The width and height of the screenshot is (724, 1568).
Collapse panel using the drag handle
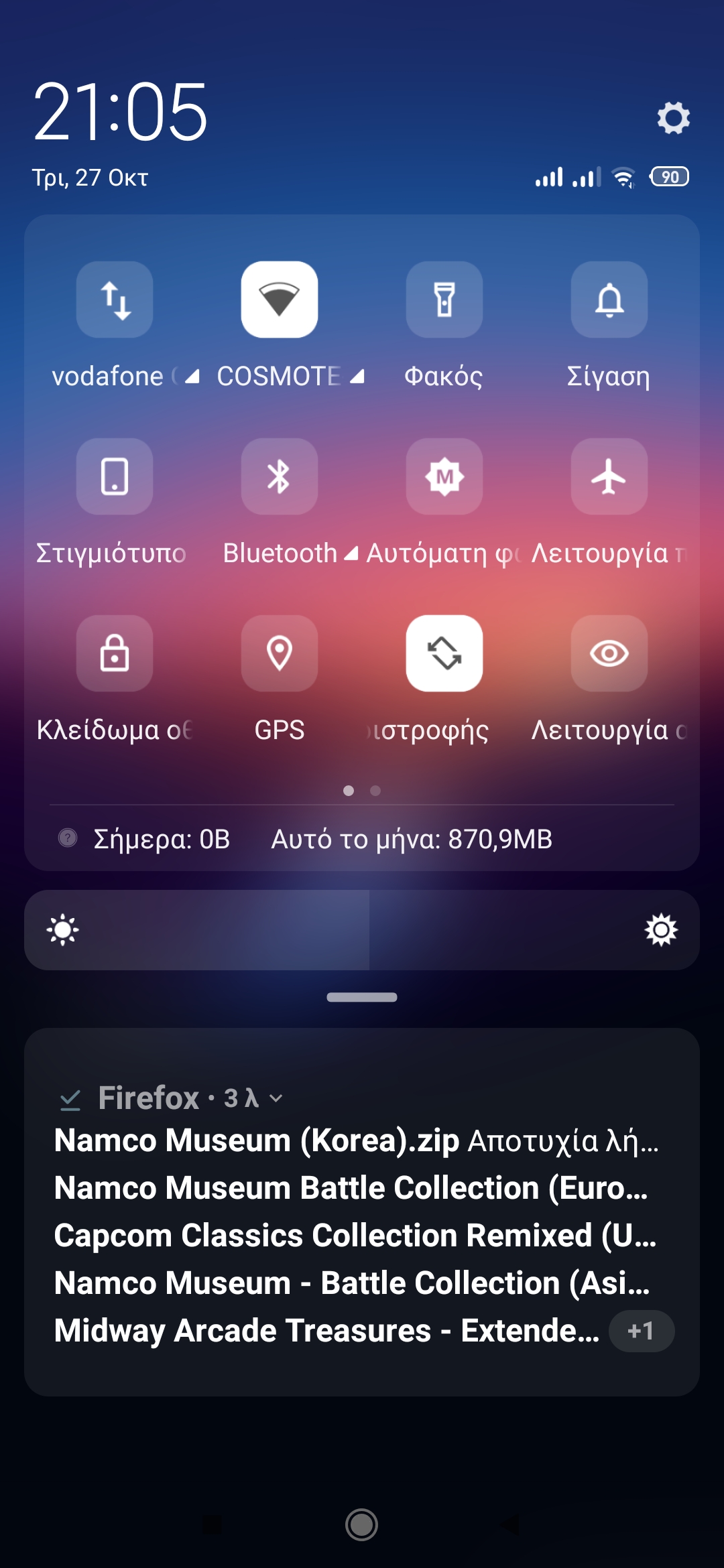click(x=362, y=997)
